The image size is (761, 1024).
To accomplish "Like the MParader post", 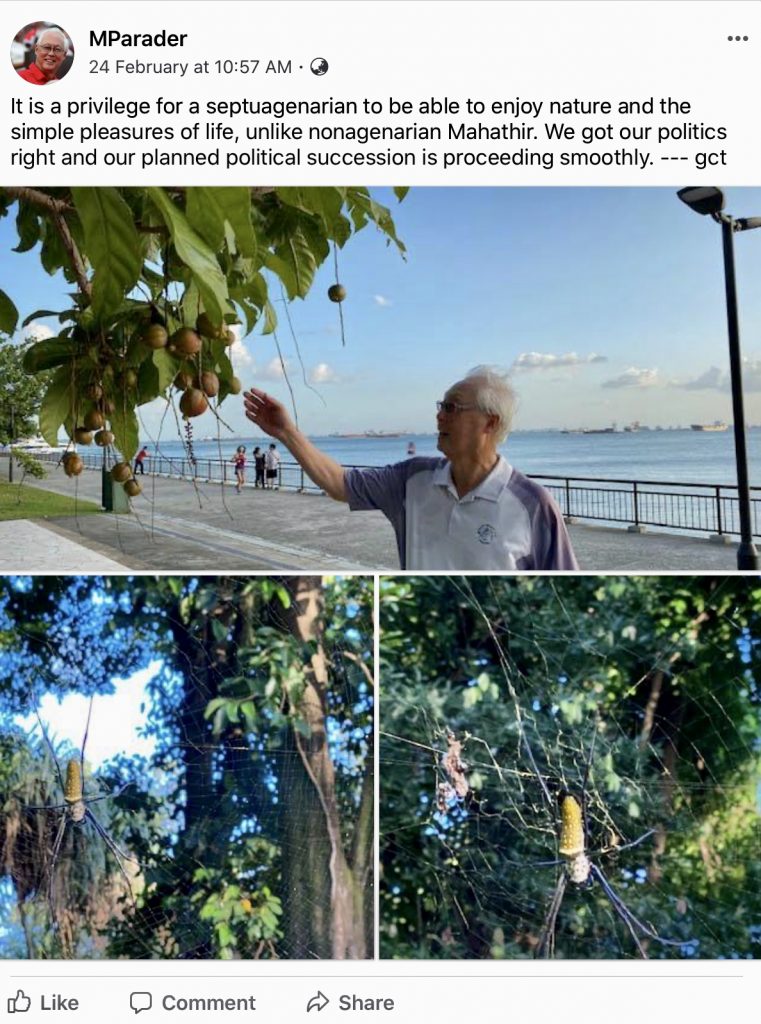I will (43, 1002).
